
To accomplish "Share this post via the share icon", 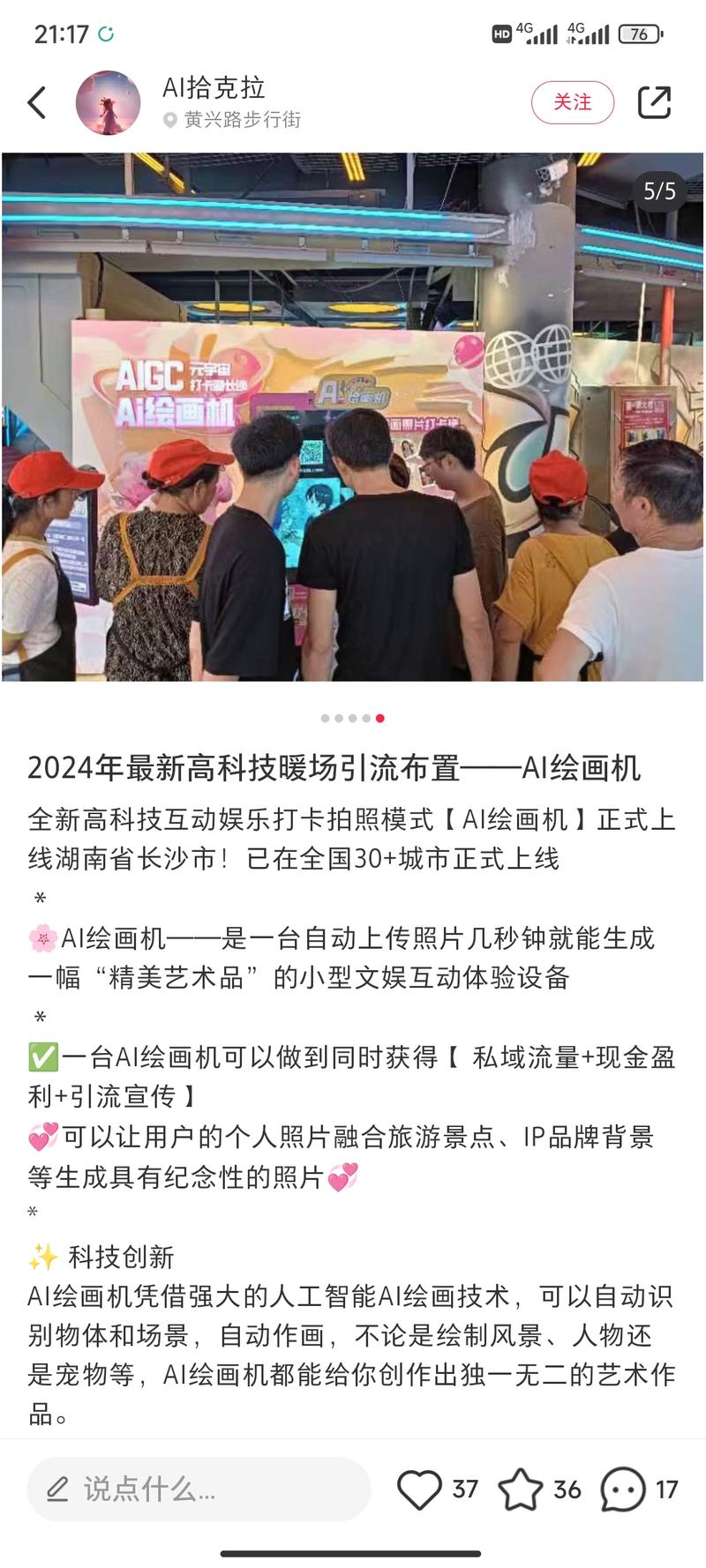I will (654, 102).
